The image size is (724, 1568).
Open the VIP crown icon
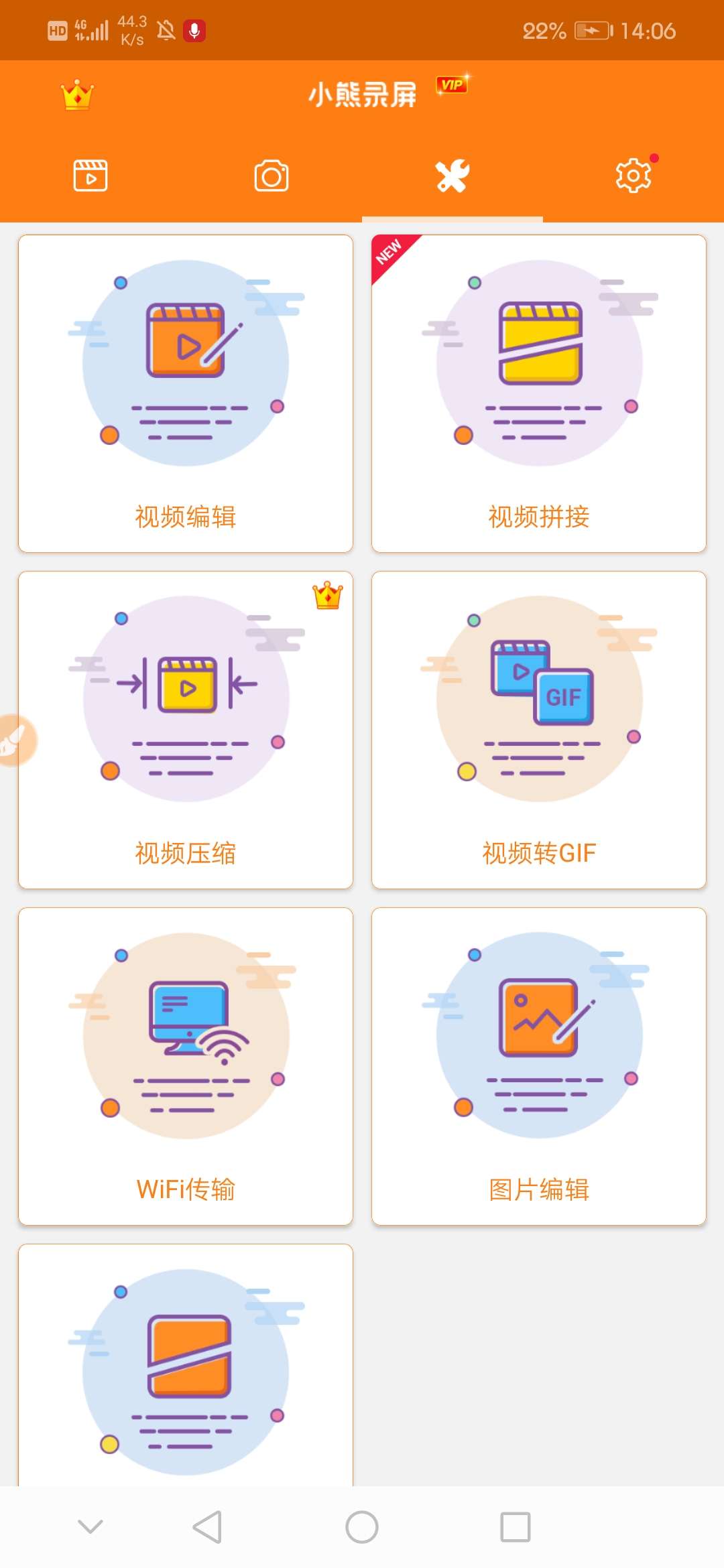(x=77, y=94)
